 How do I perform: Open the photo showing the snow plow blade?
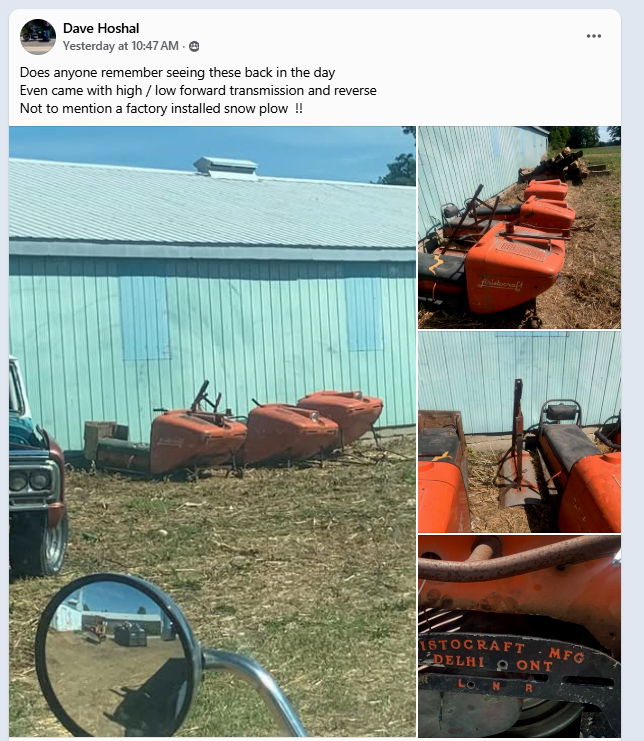(x=519, y=432)
